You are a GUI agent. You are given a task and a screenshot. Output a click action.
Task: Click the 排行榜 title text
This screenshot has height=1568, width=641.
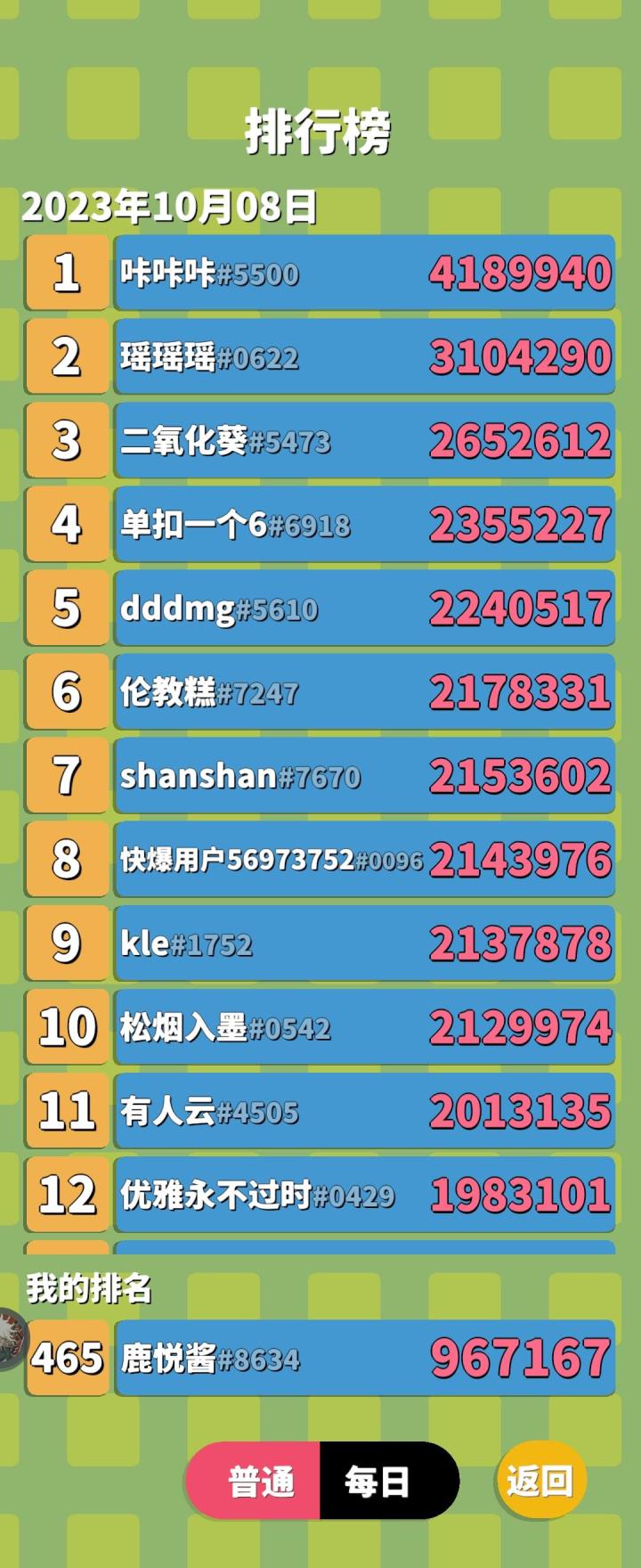[320, 131]
